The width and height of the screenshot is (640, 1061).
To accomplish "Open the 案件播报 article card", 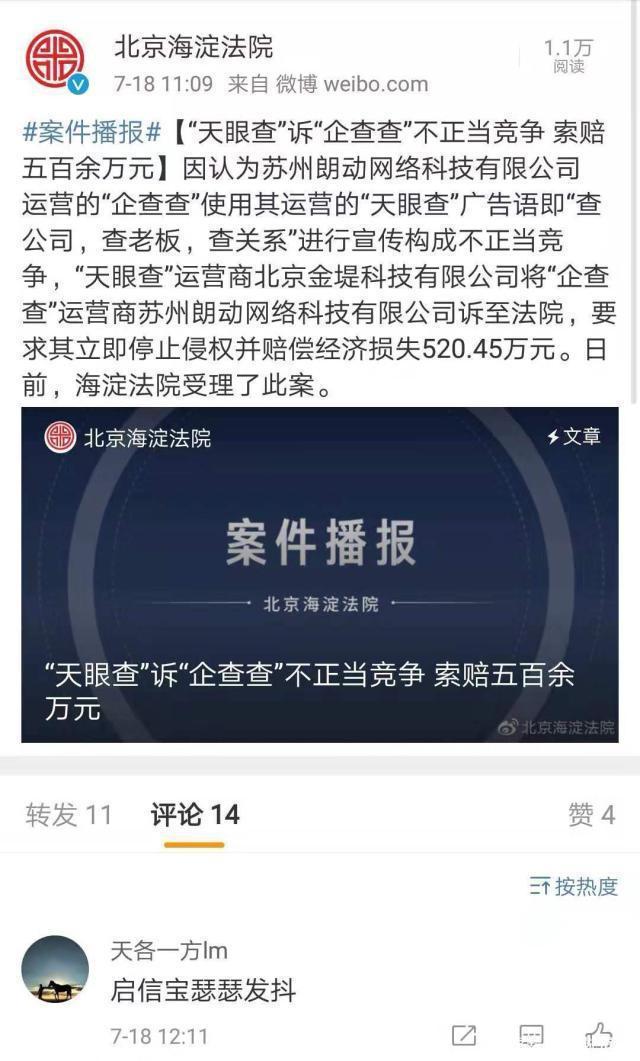I will coord(319,574).
